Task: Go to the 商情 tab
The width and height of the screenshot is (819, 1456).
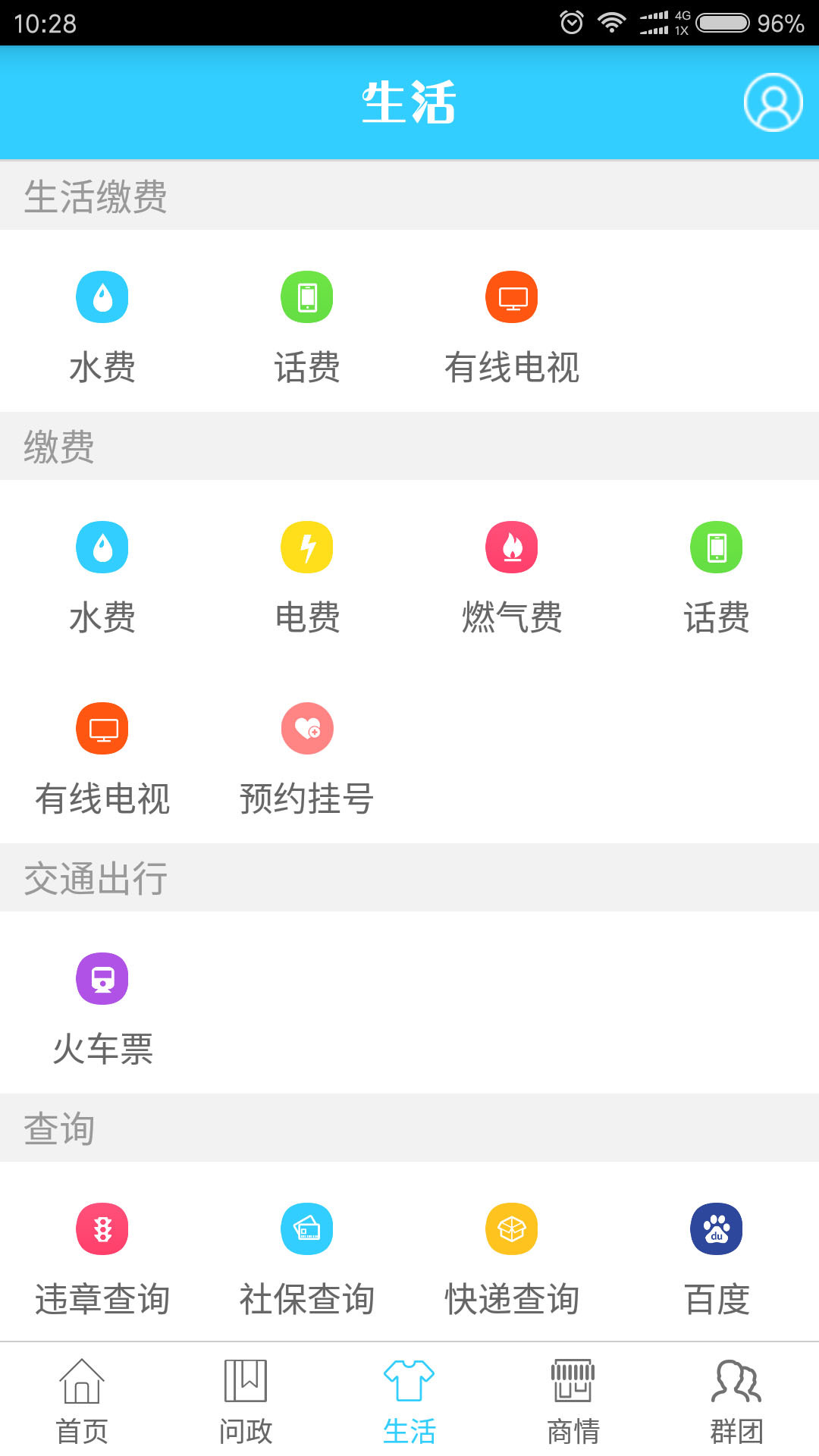Action: [x=573, y=1401]
